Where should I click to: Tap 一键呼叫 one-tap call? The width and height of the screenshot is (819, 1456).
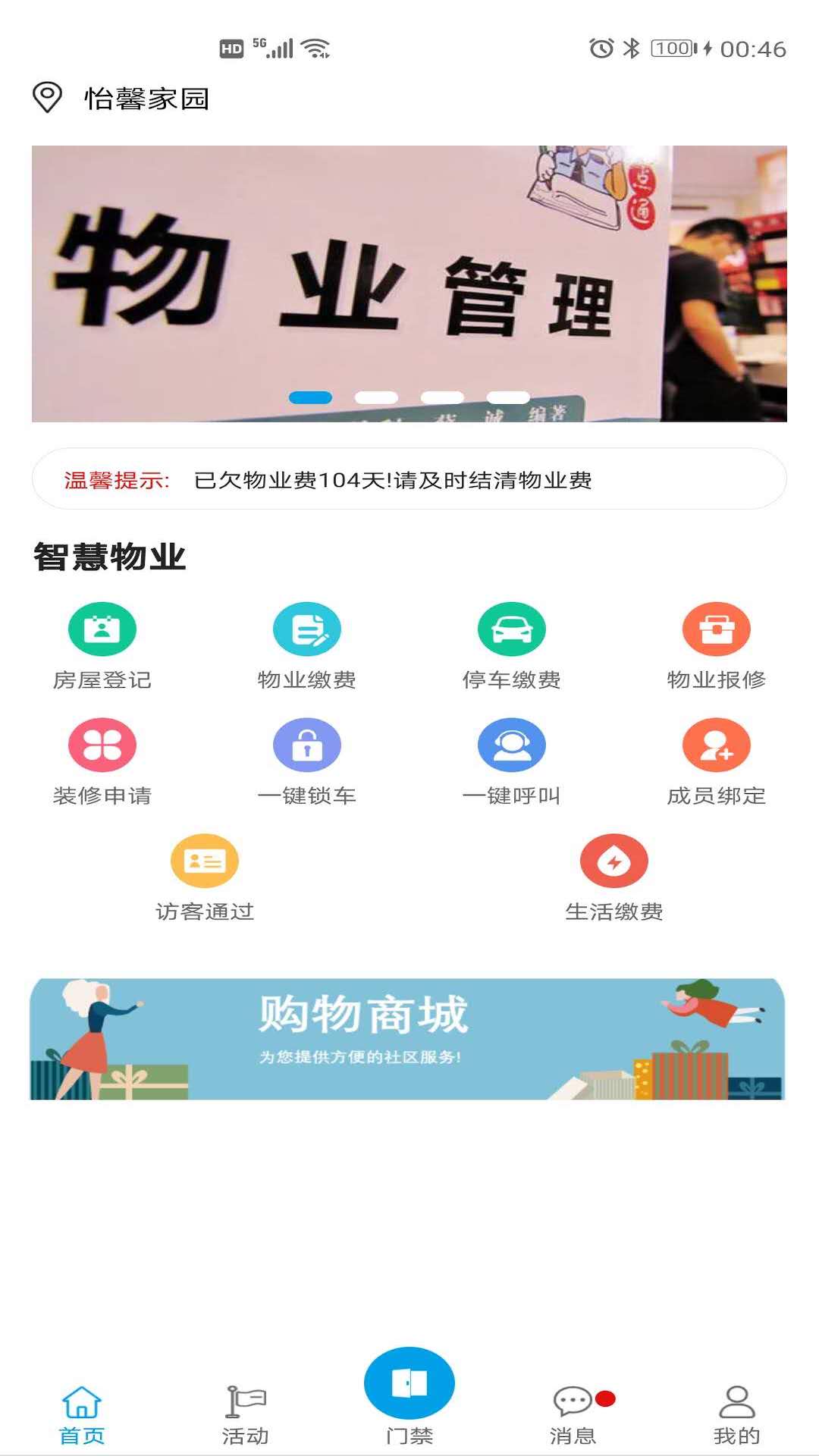(x=512, y=761)
